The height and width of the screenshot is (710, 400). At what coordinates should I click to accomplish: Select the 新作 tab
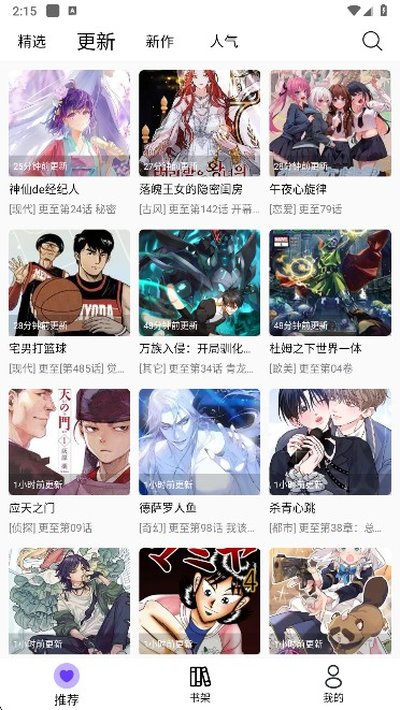pos(159,42)
